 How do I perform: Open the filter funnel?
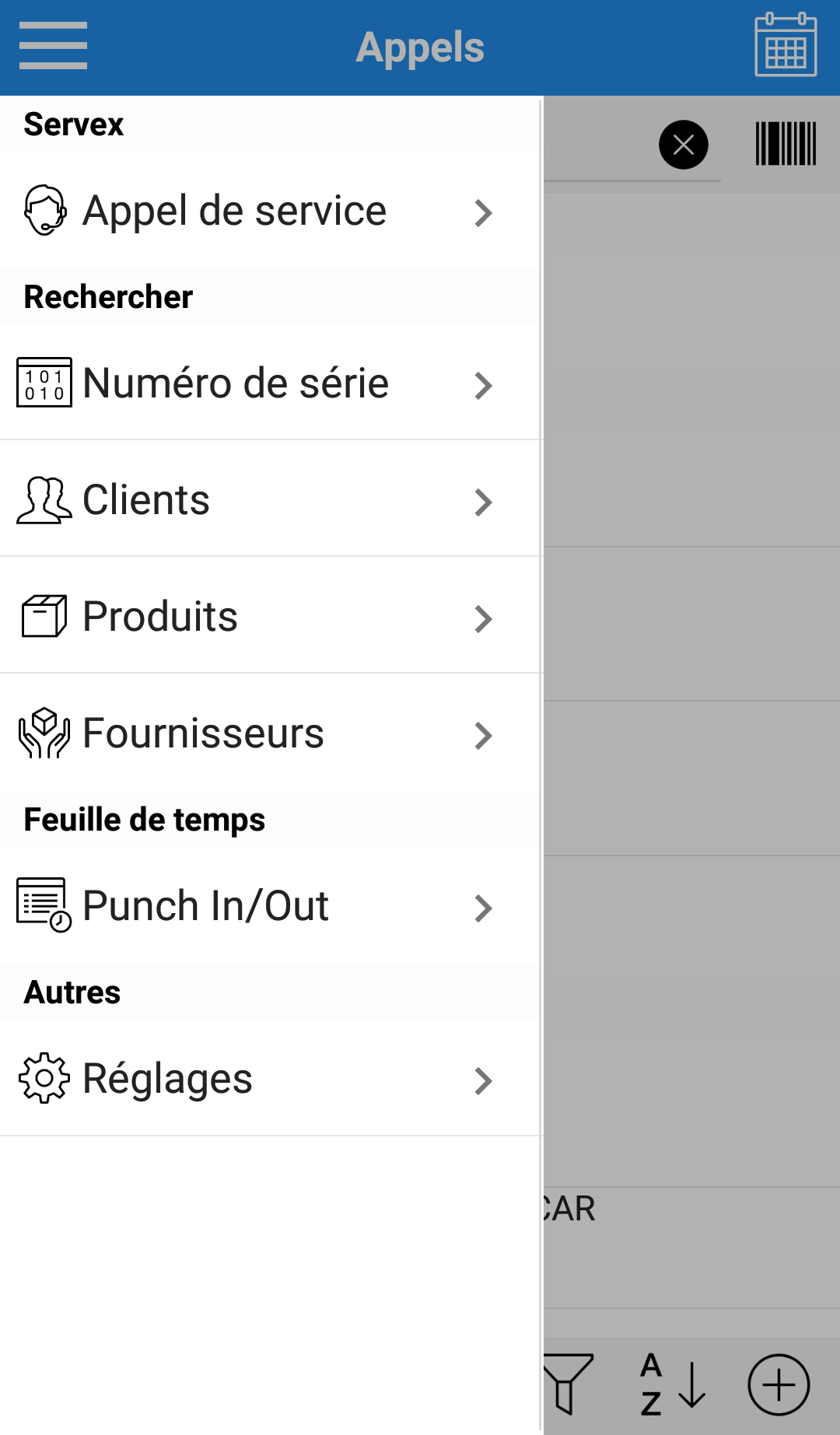pyautogui.click(x=569, y=1384)
